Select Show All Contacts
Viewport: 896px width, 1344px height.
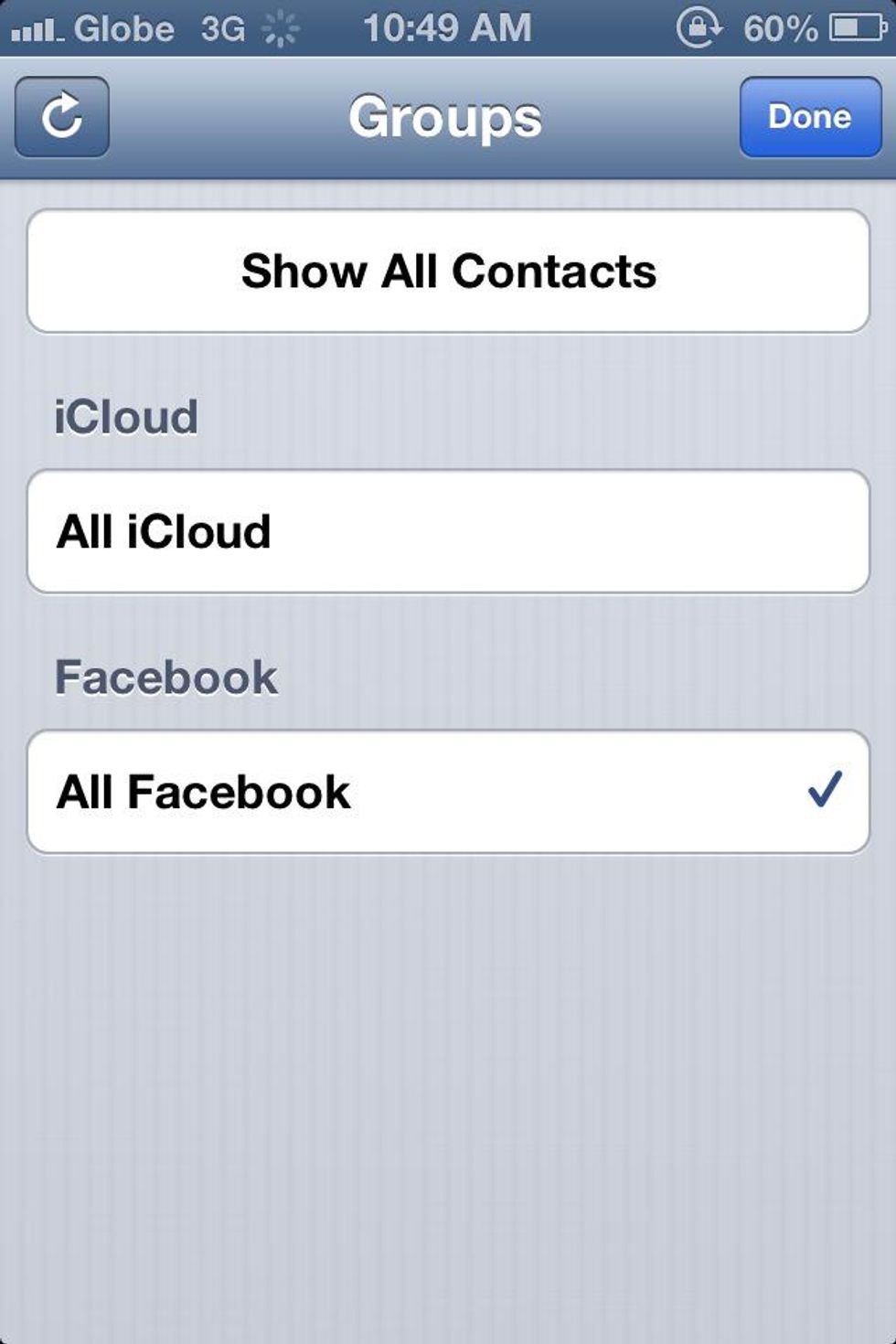(448, 272)
